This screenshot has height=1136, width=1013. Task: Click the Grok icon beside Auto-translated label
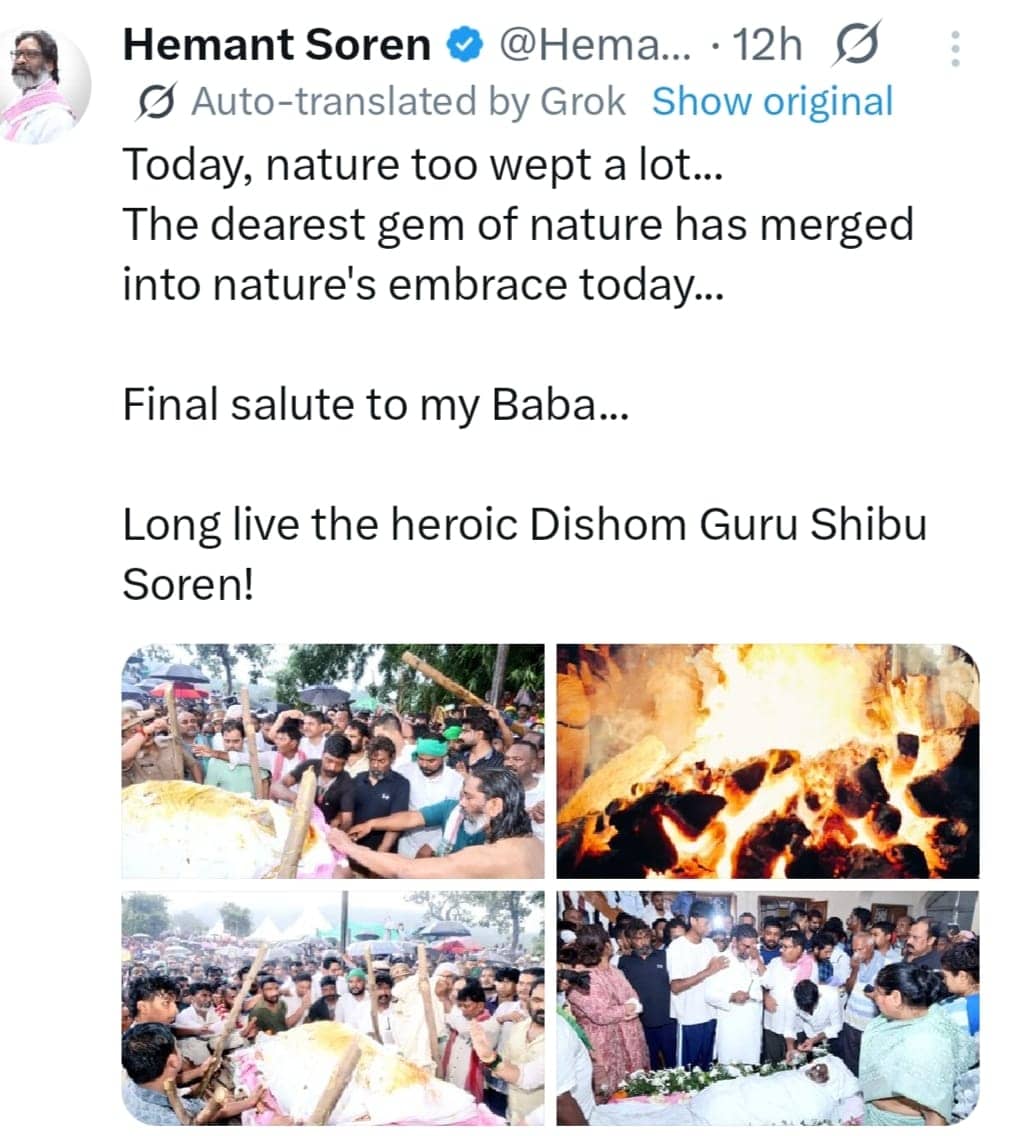click(x=157, y=100)
